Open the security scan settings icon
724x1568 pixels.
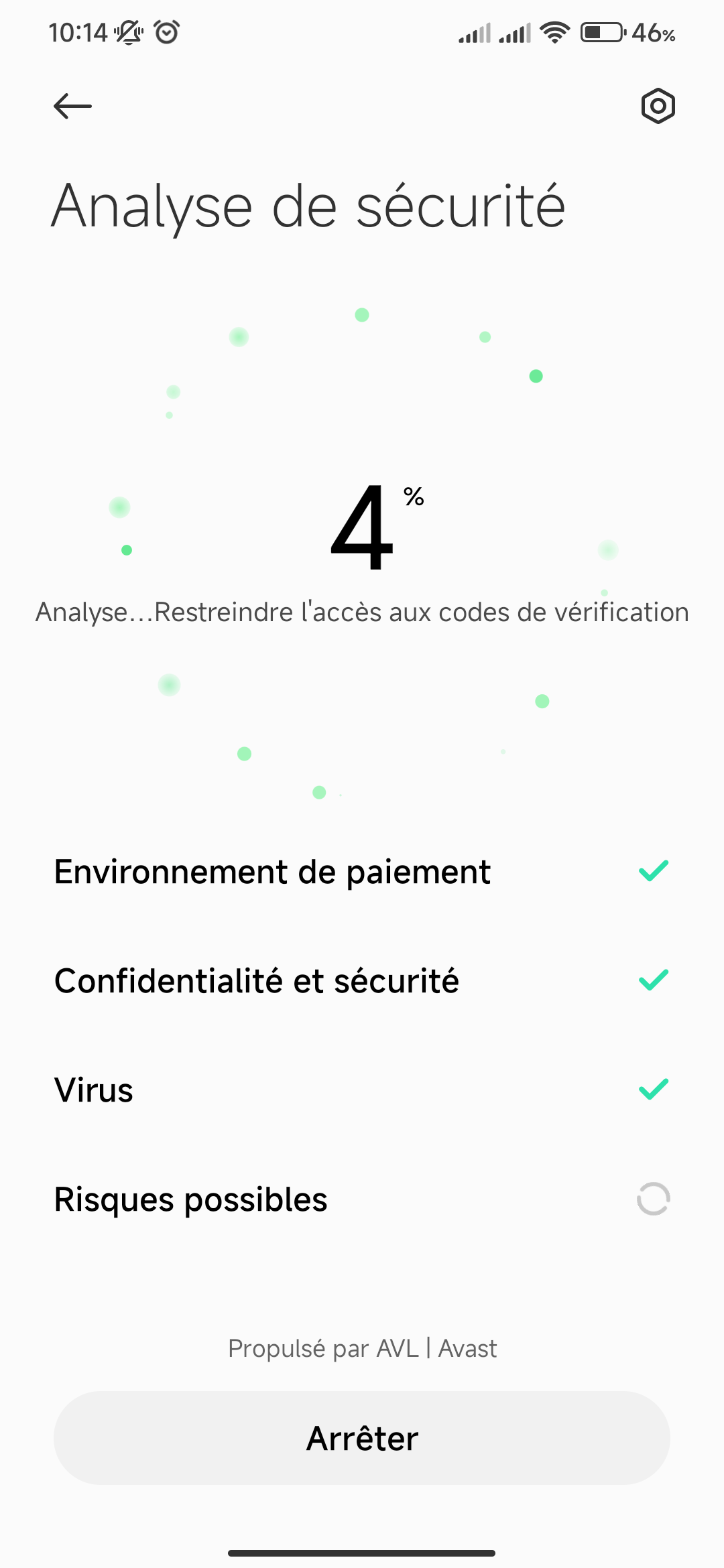[x=658, y=106]
